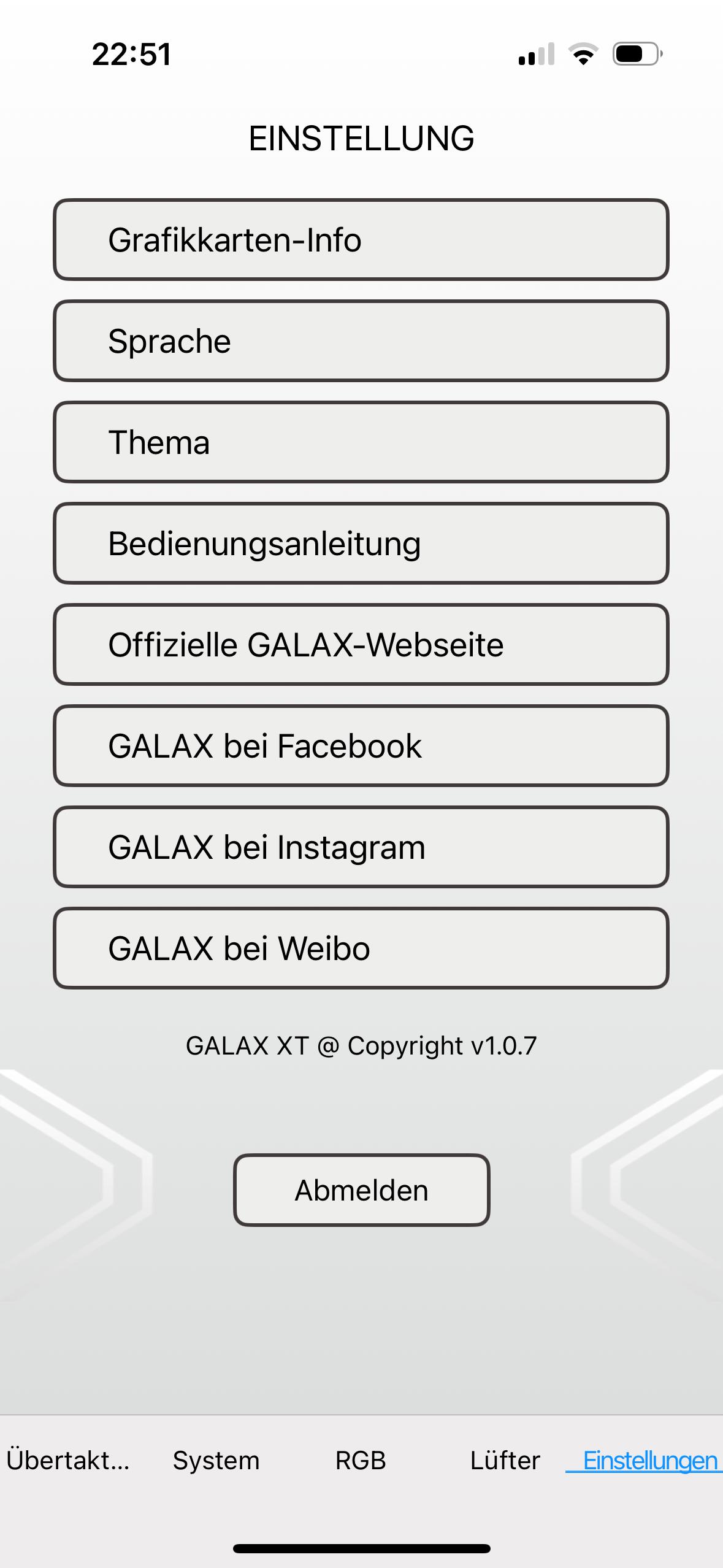The width and height of the screenshot is (723, 1568).
Task: Select the Sprache option
Action: click(x=361, y=341)
